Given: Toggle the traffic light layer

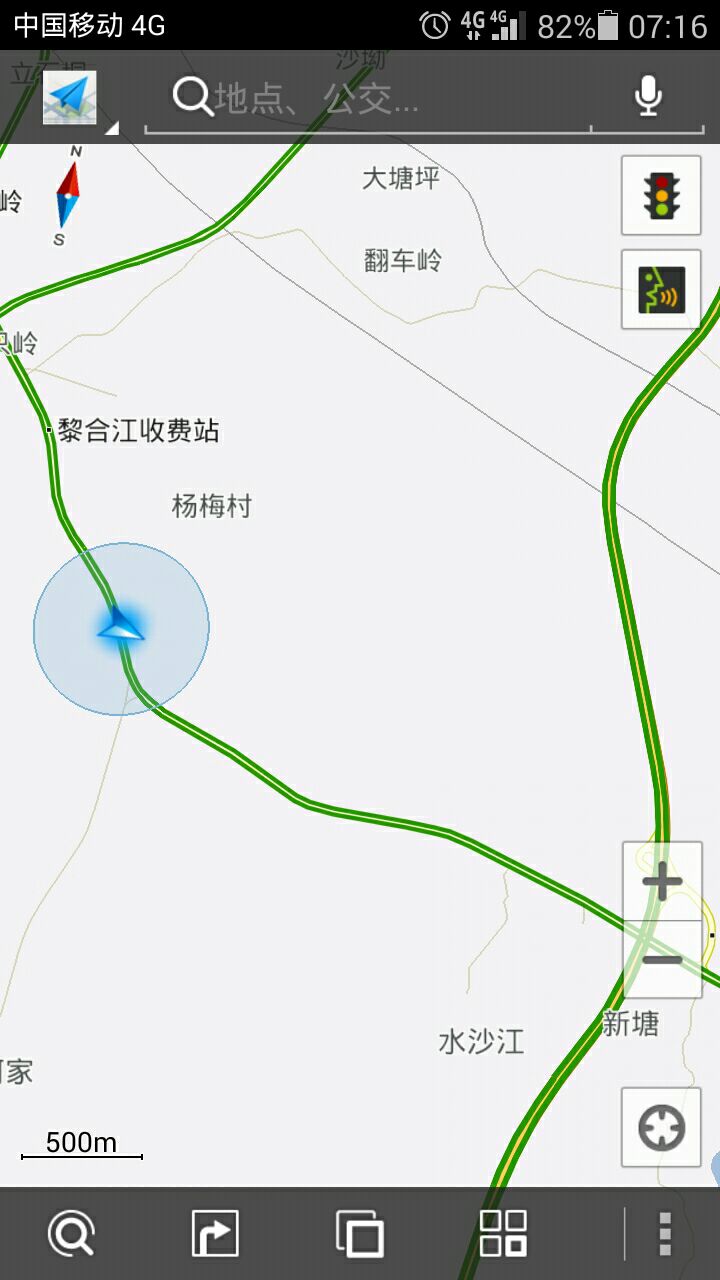Looking at the screenshot, I should pyautogui.click(x=661, y=196).
